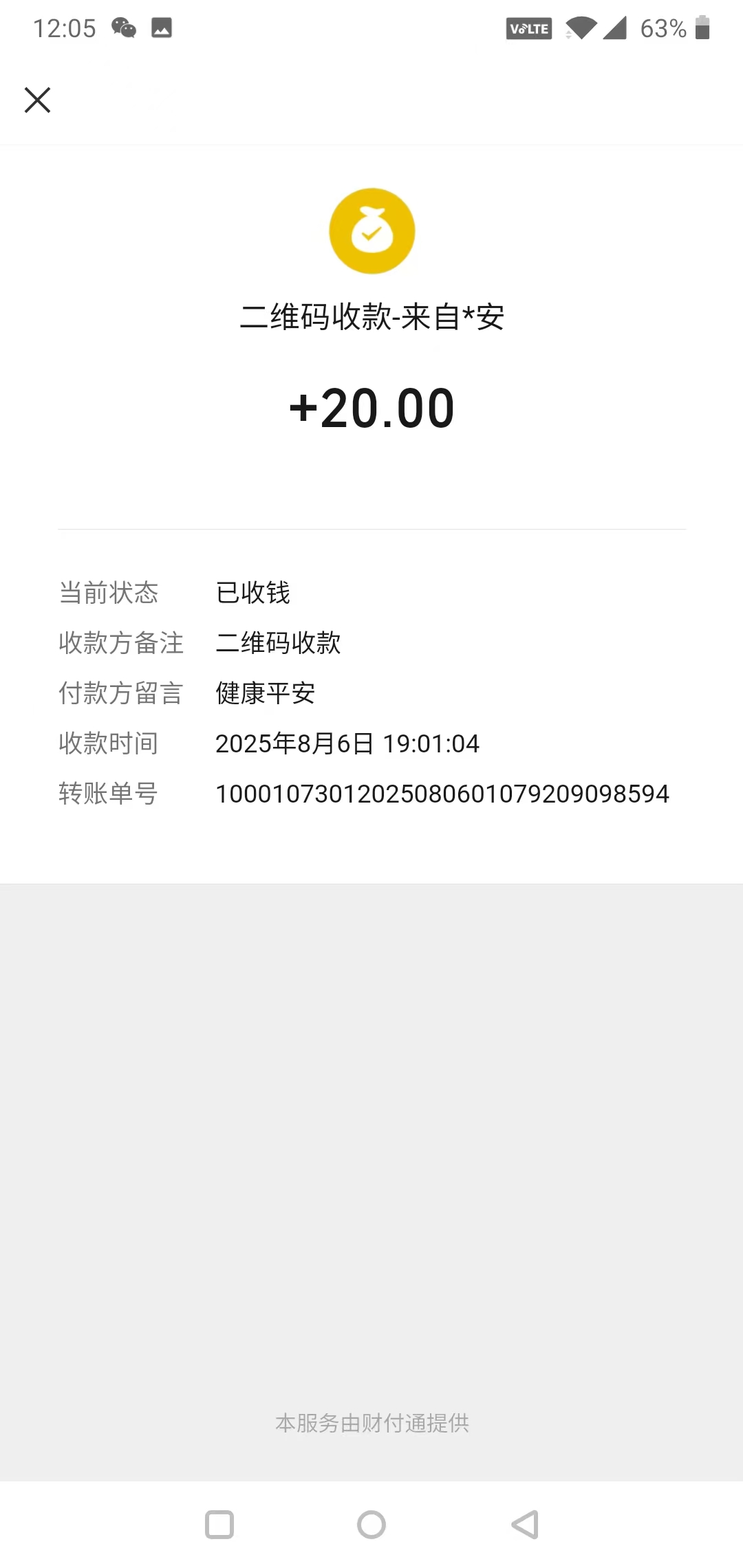Go to the home screen
This screenshot has height=1568, width=743.
point(371,1525)
